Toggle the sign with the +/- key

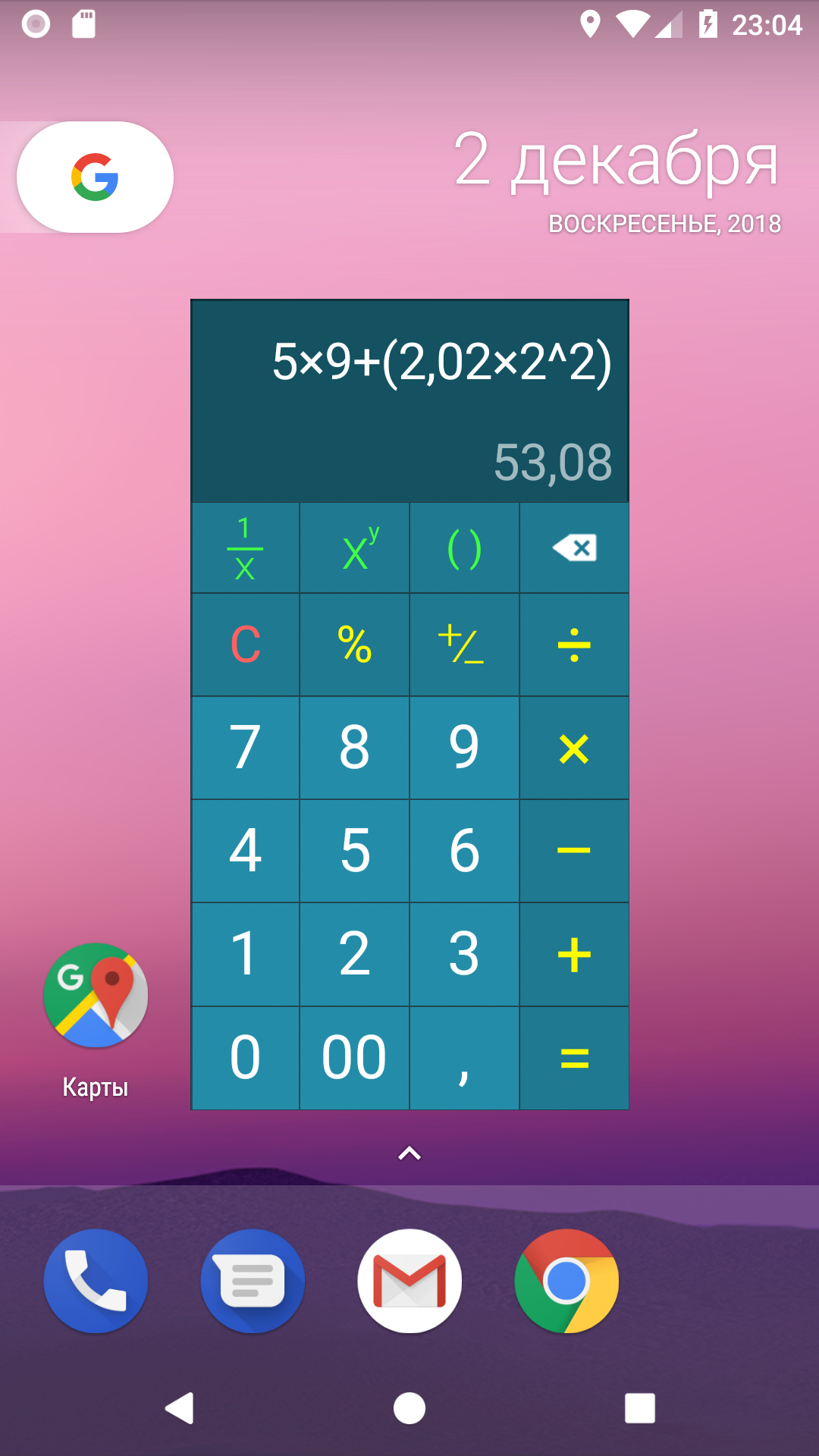tap(464, 645)
